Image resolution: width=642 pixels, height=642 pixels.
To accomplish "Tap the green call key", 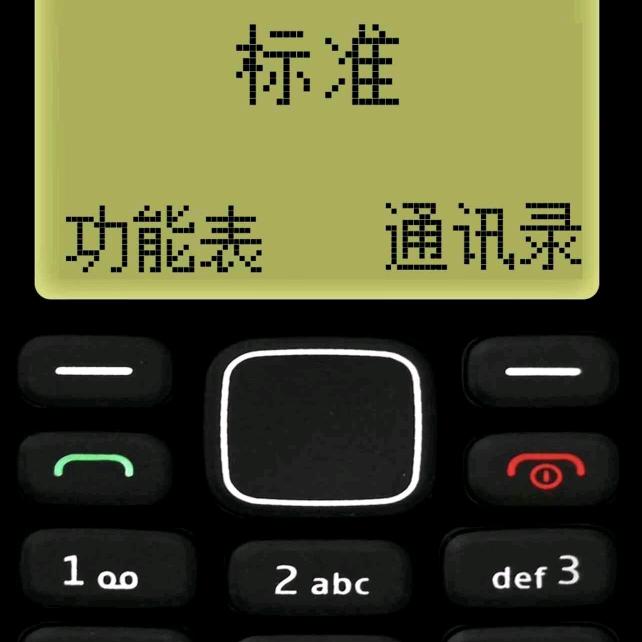I will coord(93,467).
